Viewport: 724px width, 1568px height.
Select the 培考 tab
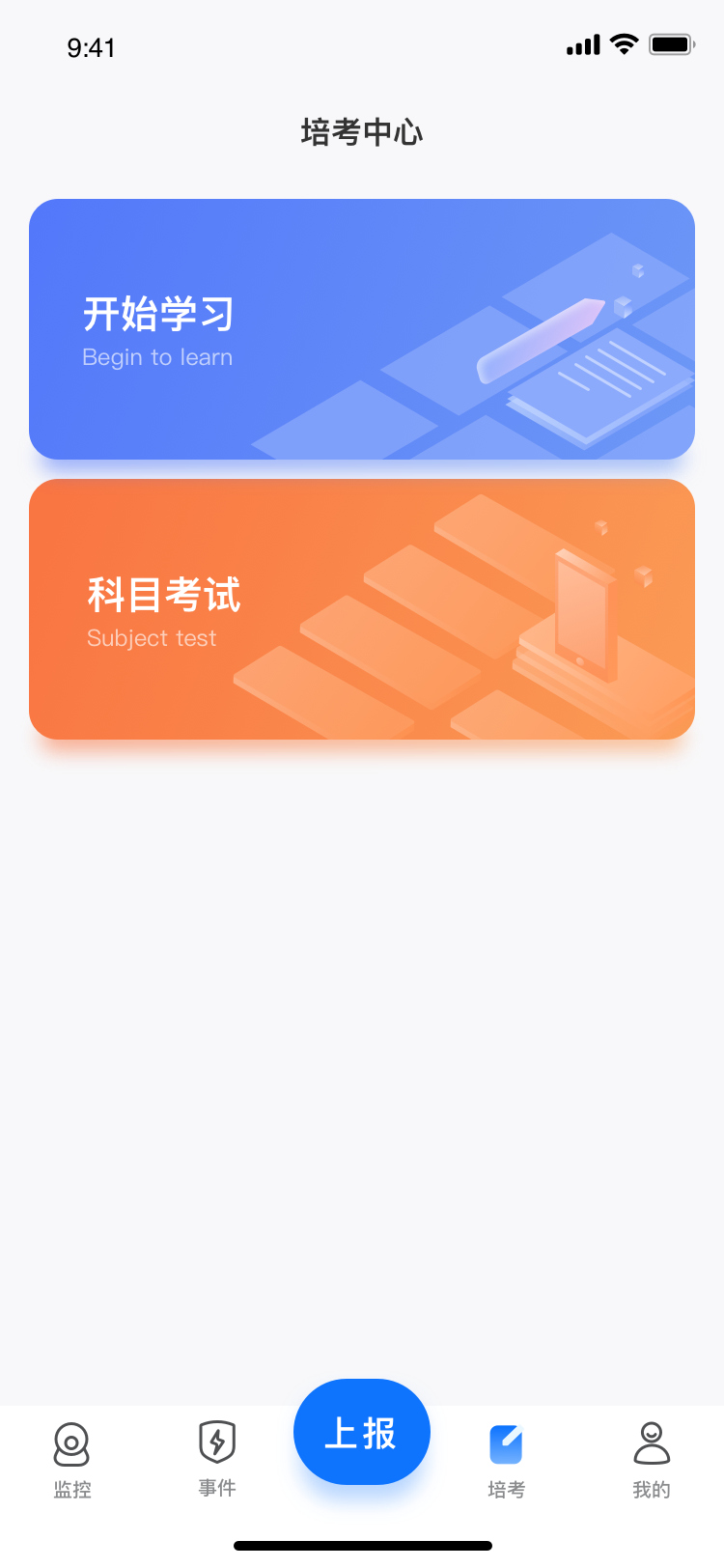pyautogui.click(x=507, y=1460)
